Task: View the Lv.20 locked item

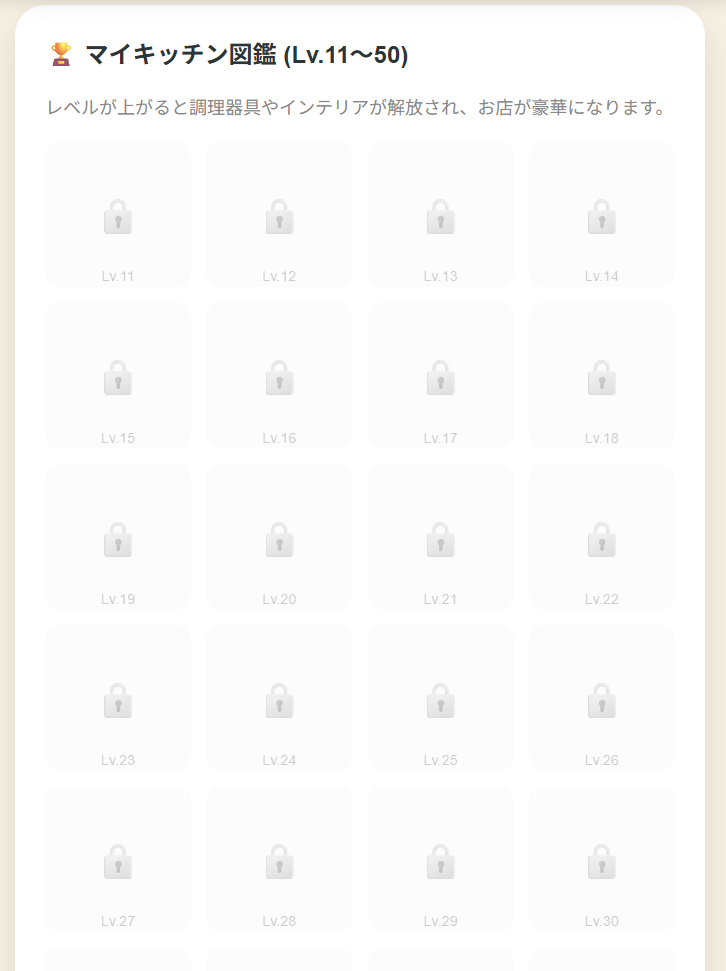Action: click(x=279, y=538)
